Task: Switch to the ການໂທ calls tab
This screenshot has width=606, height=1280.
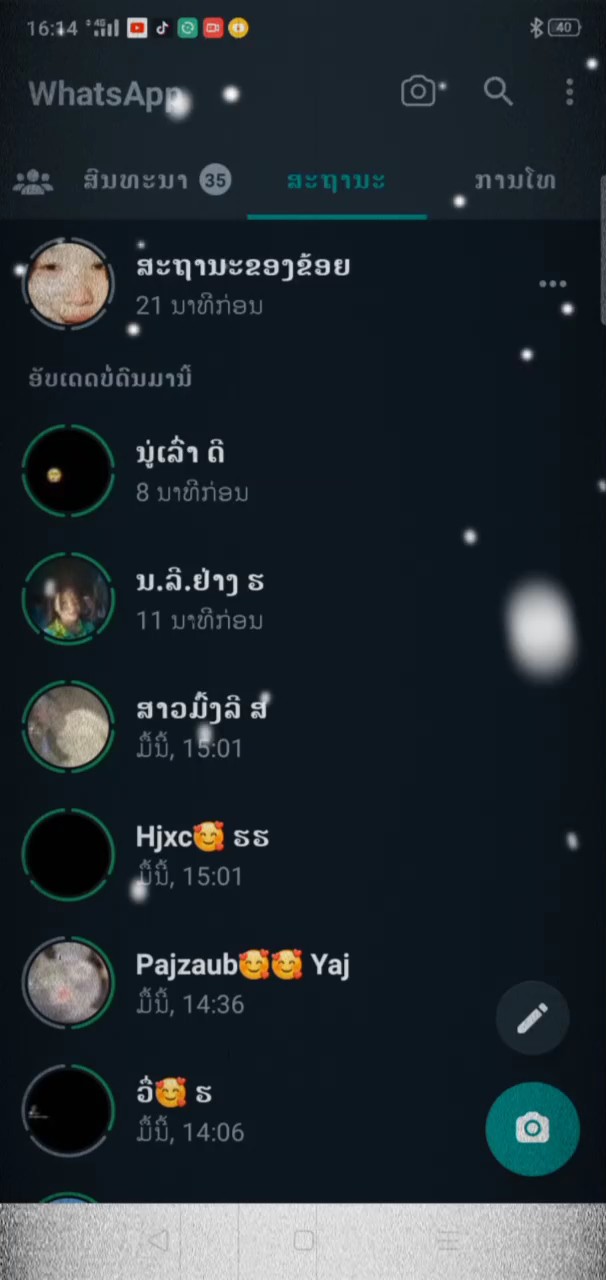Action: point(514,181)
